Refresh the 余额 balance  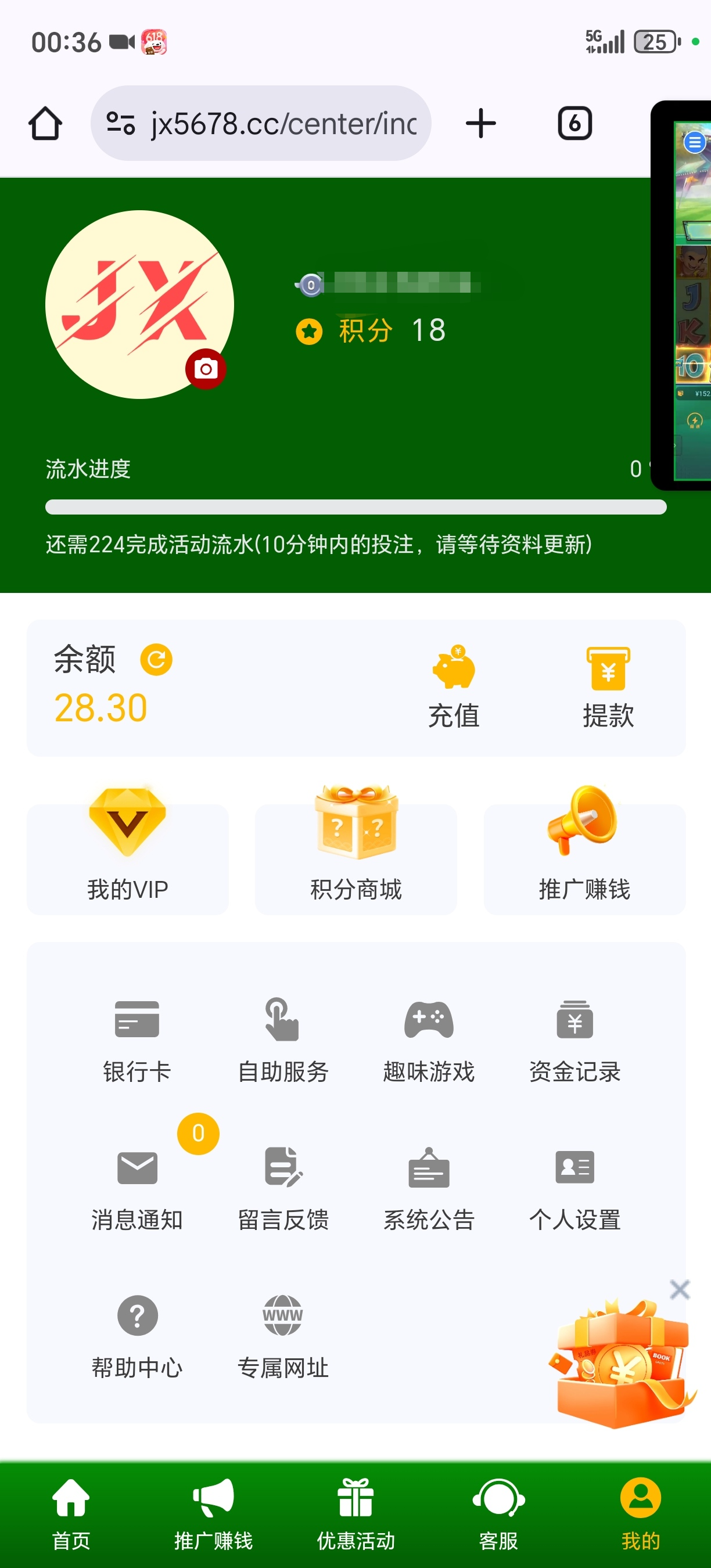(156, 660)
